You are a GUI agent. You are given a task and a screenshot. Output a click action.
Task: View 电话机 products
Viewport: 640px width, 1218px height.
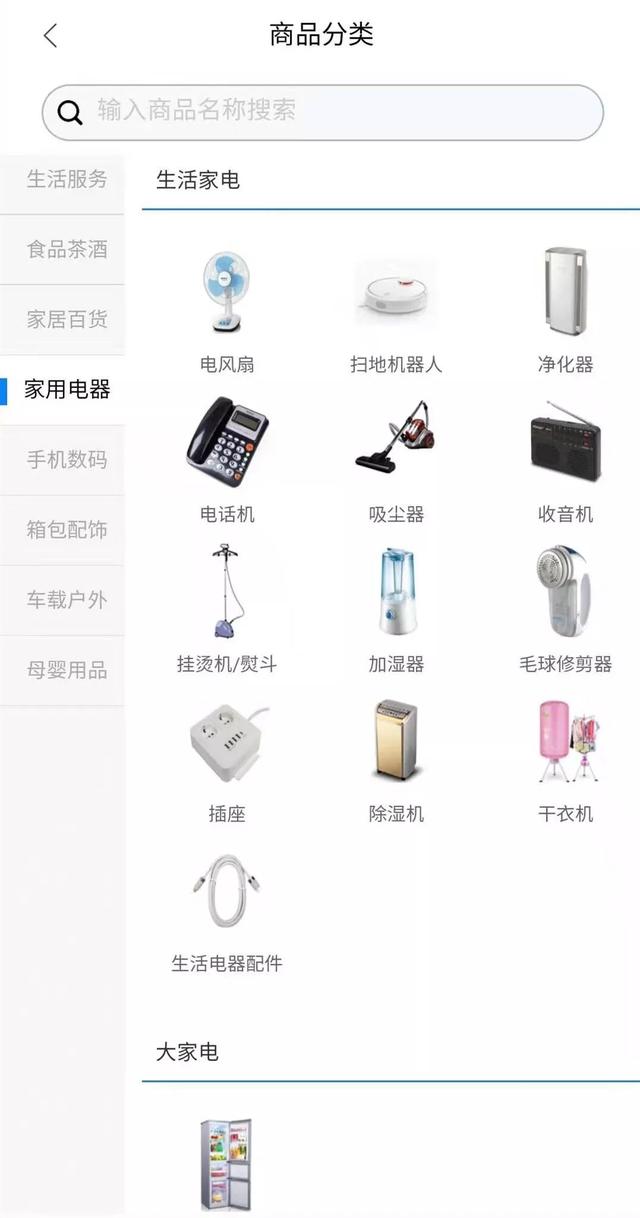(x=227, y=461)
